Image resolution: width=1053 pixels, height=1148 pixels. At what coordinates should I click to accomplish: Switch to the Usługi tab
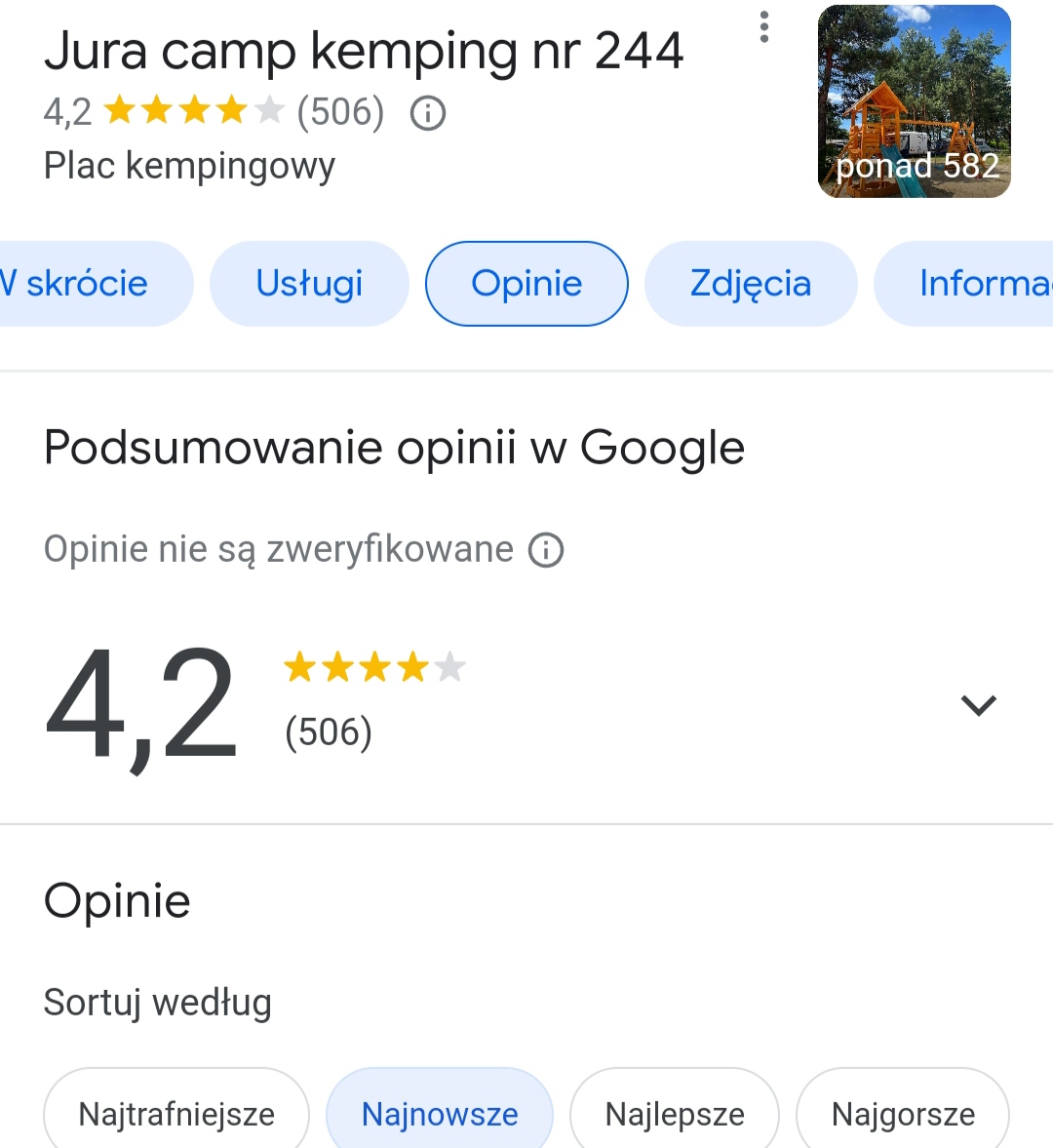coord(309,284)
